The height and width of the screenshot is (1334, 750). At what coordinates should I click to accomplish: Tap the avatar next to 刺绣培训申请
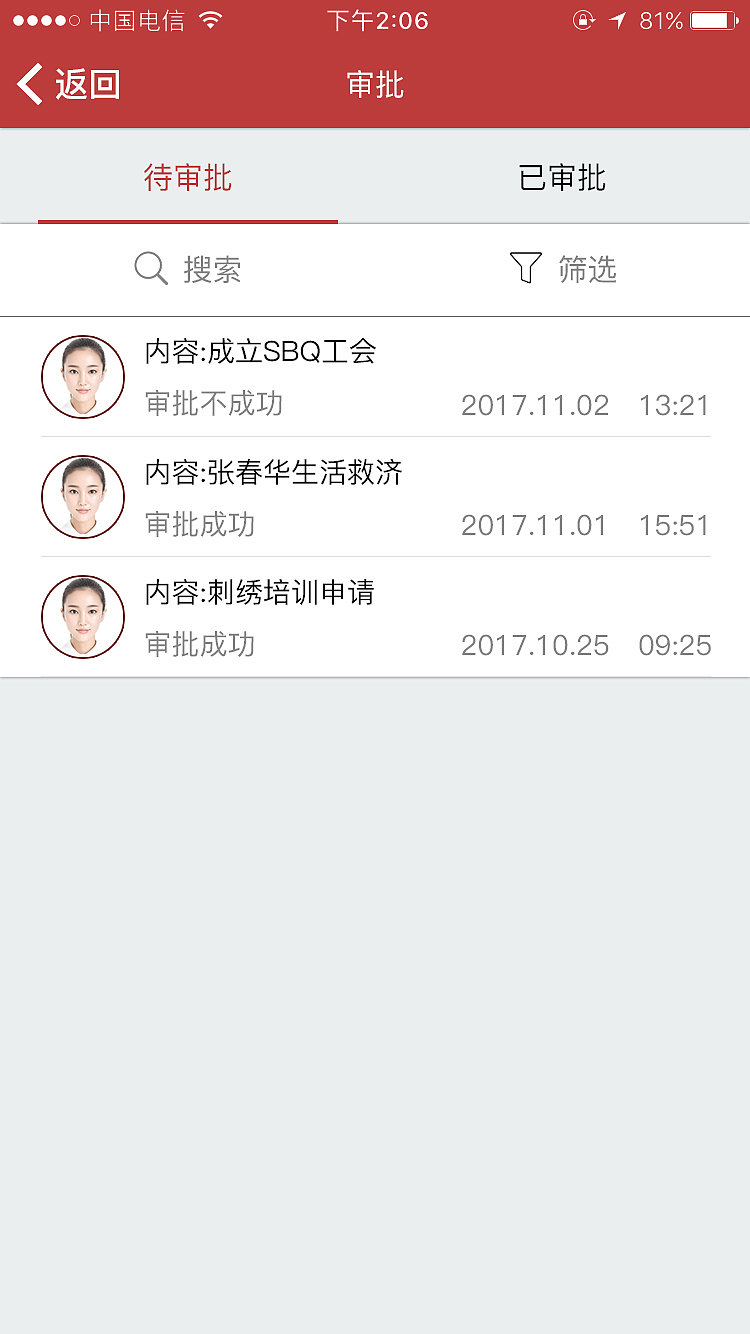tap(82, 617)
